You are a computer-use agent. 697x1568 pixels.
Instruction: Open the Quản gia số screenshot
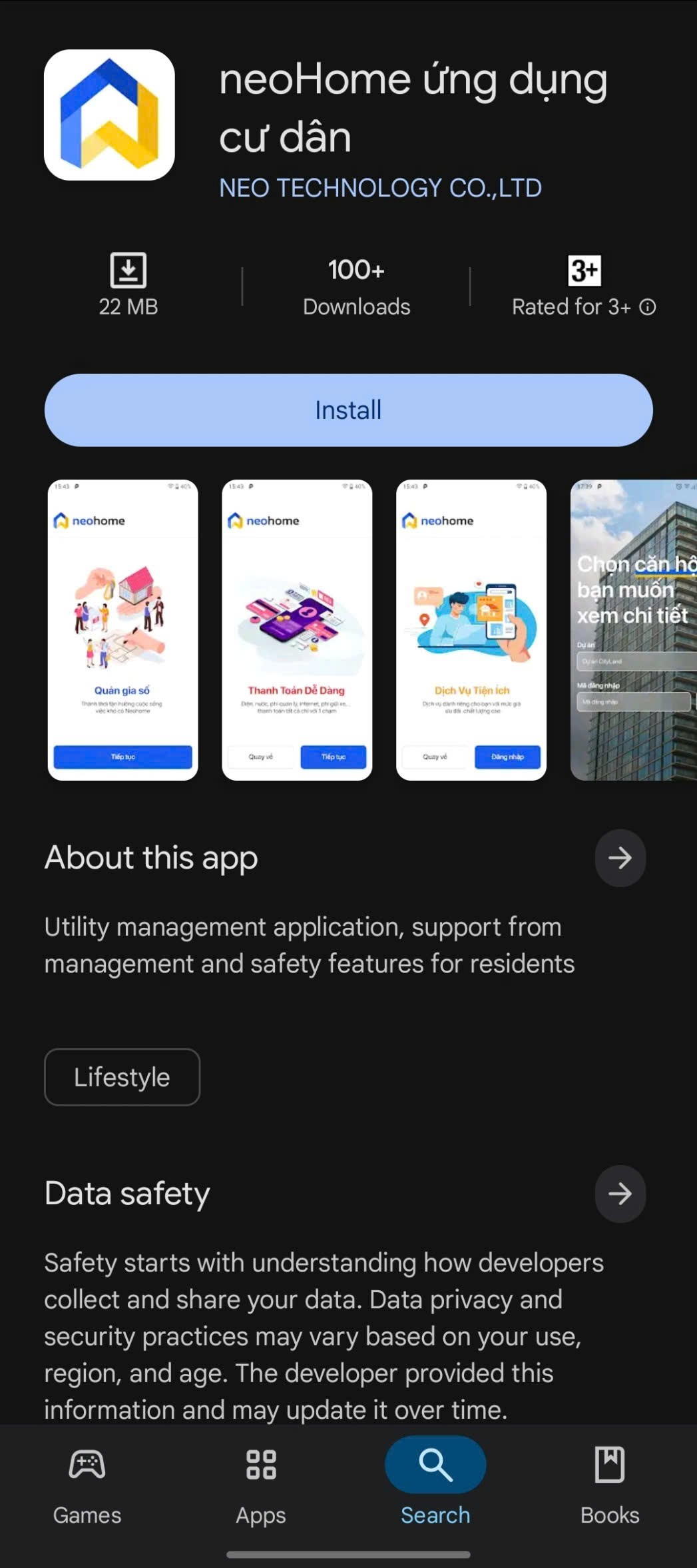(x=123, y=629)
